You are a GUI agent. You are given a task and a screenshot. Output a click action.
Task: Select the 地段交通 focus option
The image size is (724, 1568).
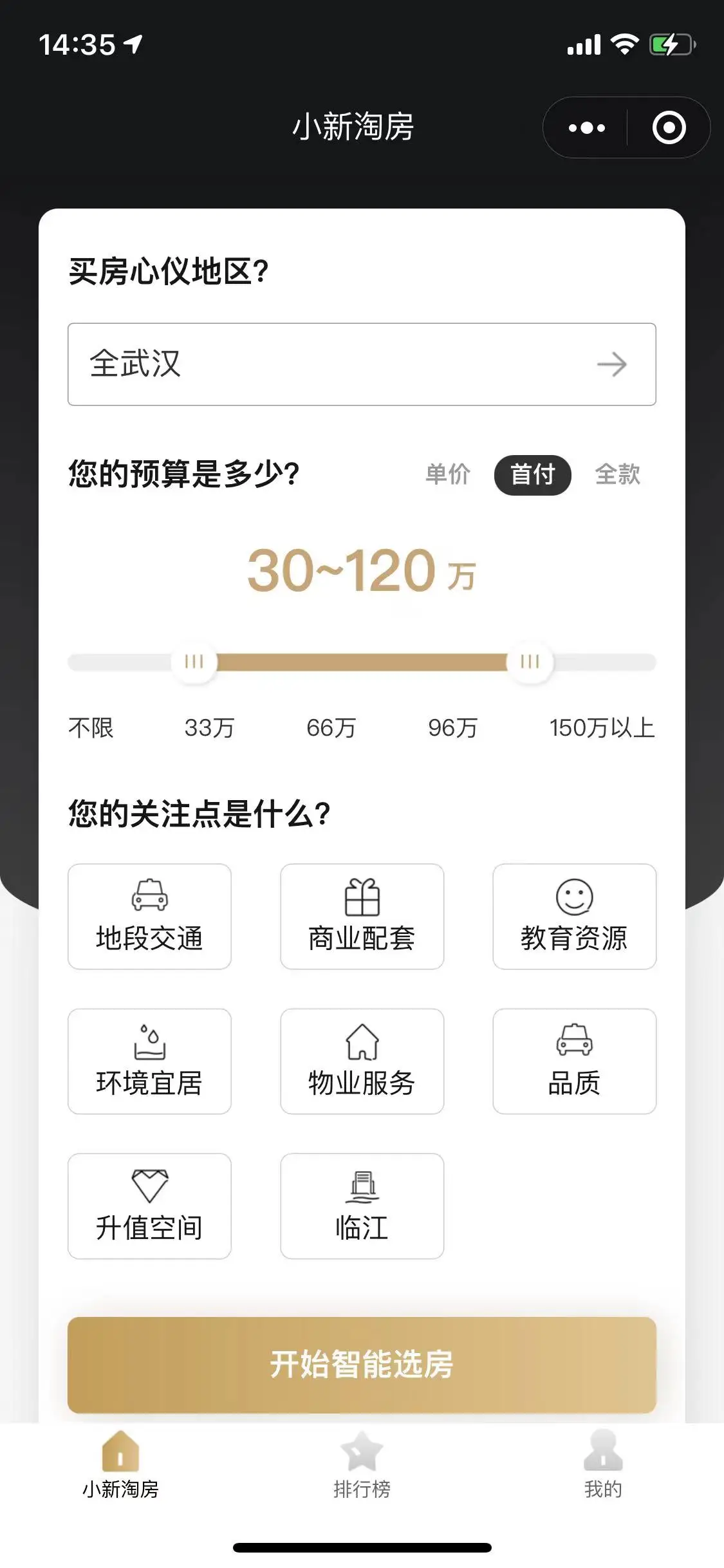point(149,917)
